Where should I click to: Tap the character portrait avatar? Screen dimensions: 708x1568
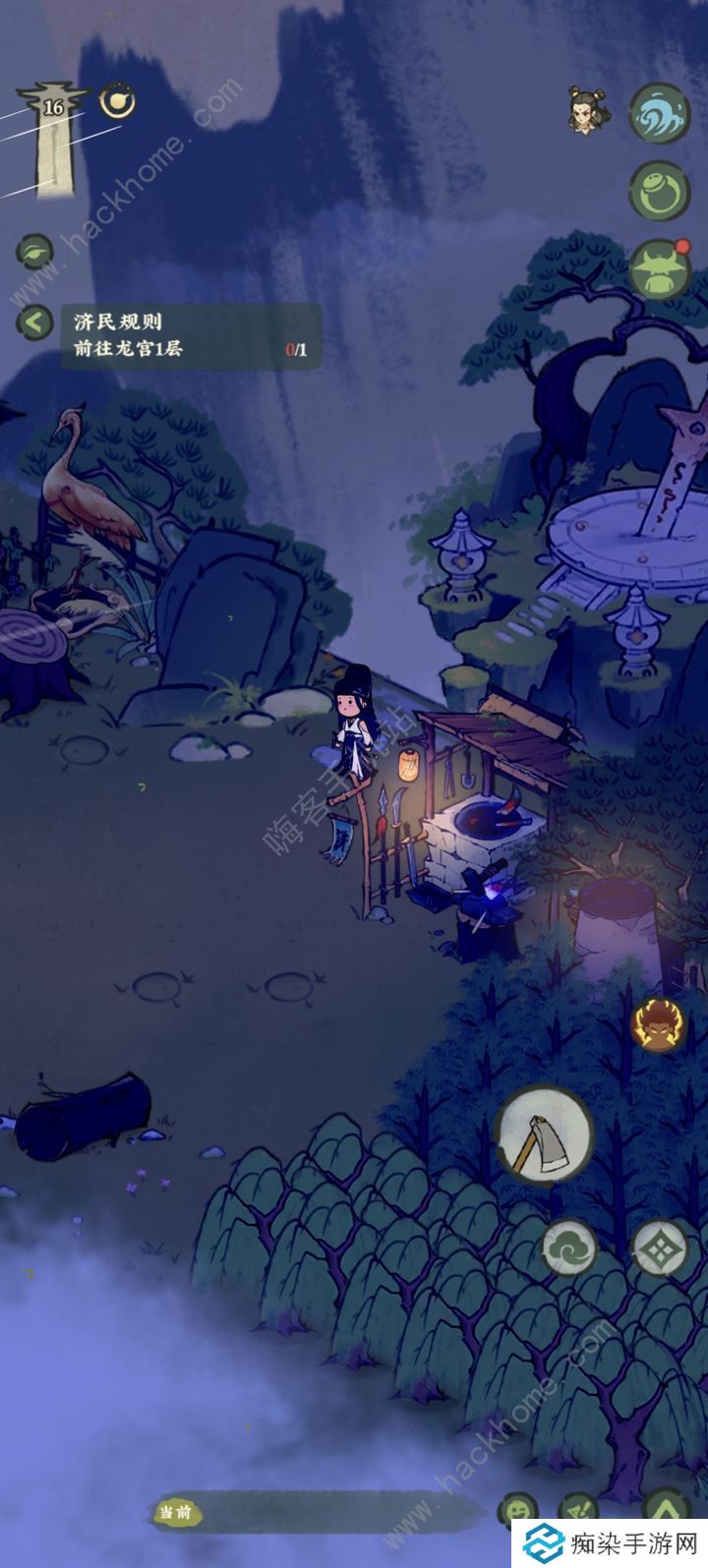coord(588,111)
